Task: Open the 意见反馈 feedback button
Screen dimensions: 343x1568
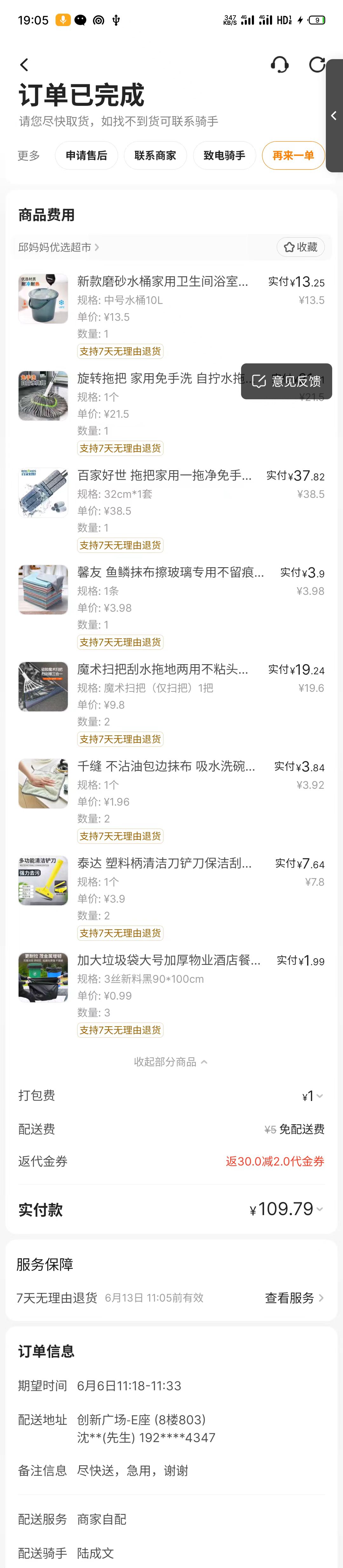Action: coord(286,382)
